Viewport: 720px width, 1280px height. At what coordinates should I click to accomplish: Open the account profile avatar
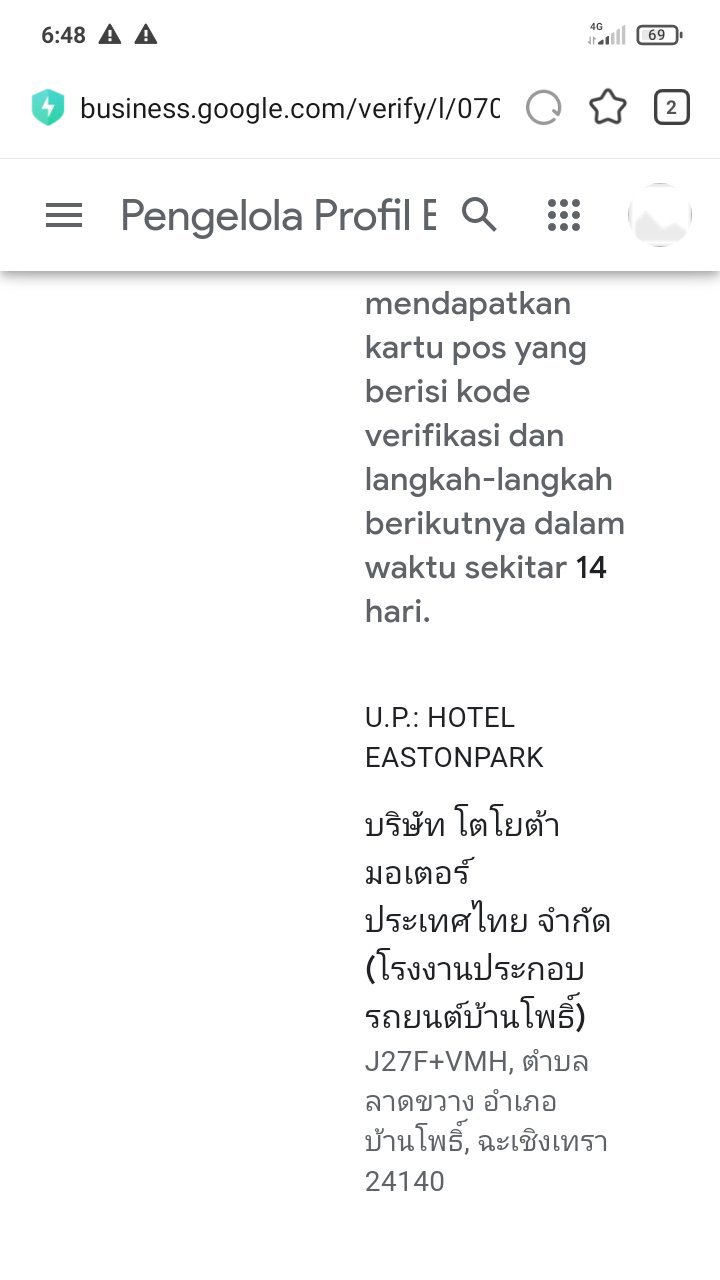coord(660,215)
